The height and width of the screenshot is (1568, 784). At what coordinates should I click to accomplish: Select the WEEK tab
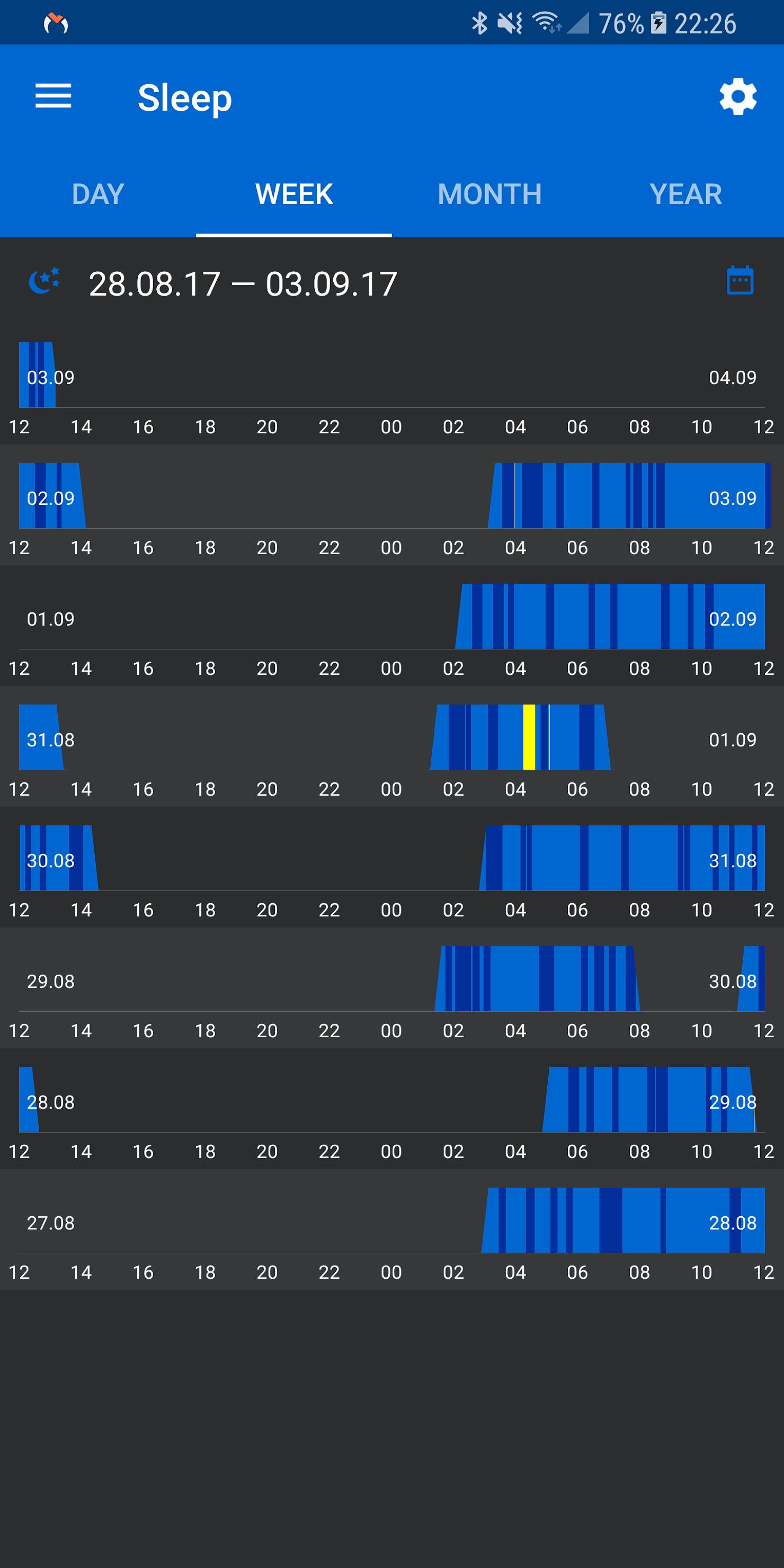pos(294,194)
